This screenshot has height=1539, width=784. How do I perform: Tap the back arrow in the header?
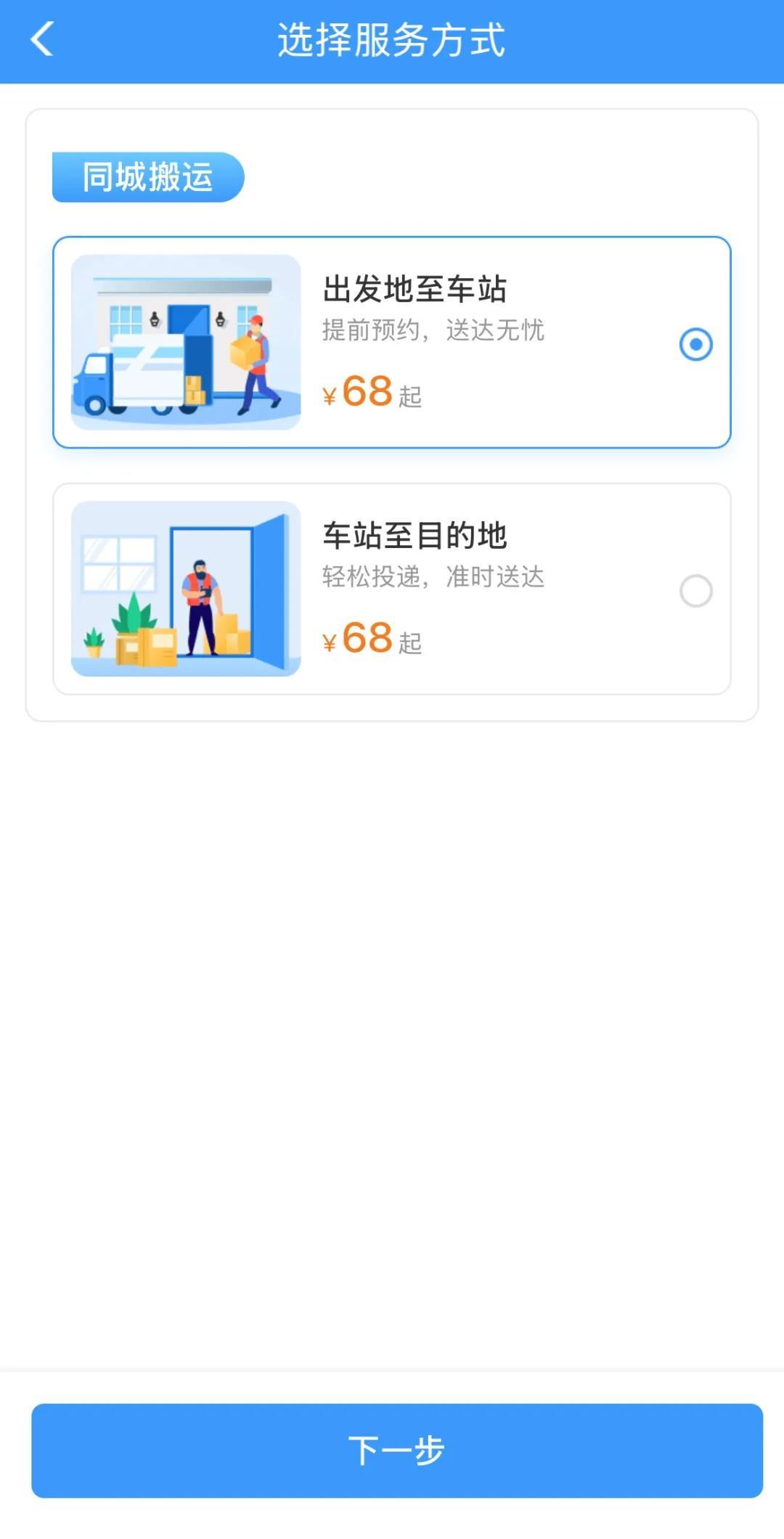tap(41, 40)
